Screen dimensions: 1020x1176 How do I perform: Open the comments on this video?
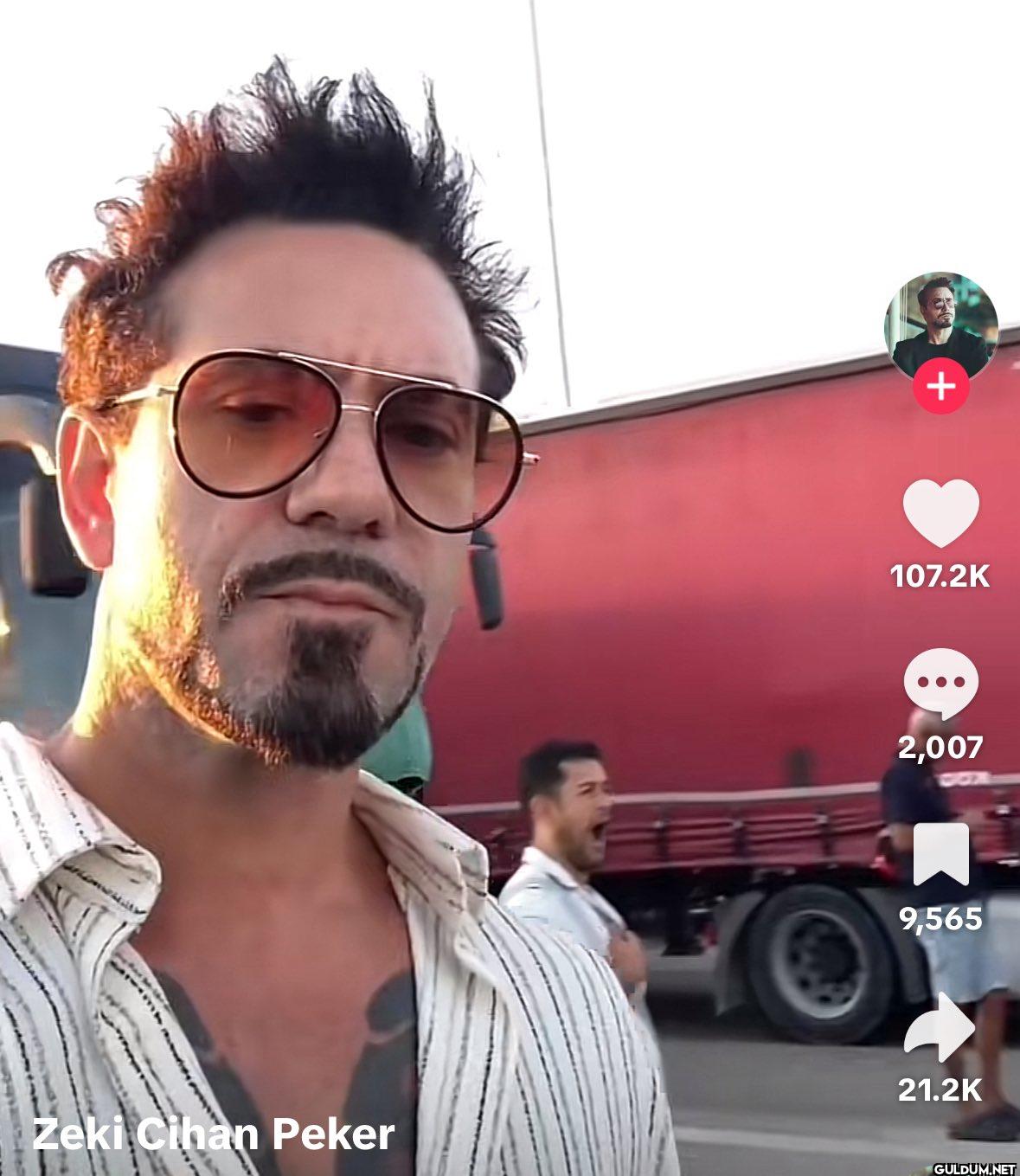(x=940, y=684)
